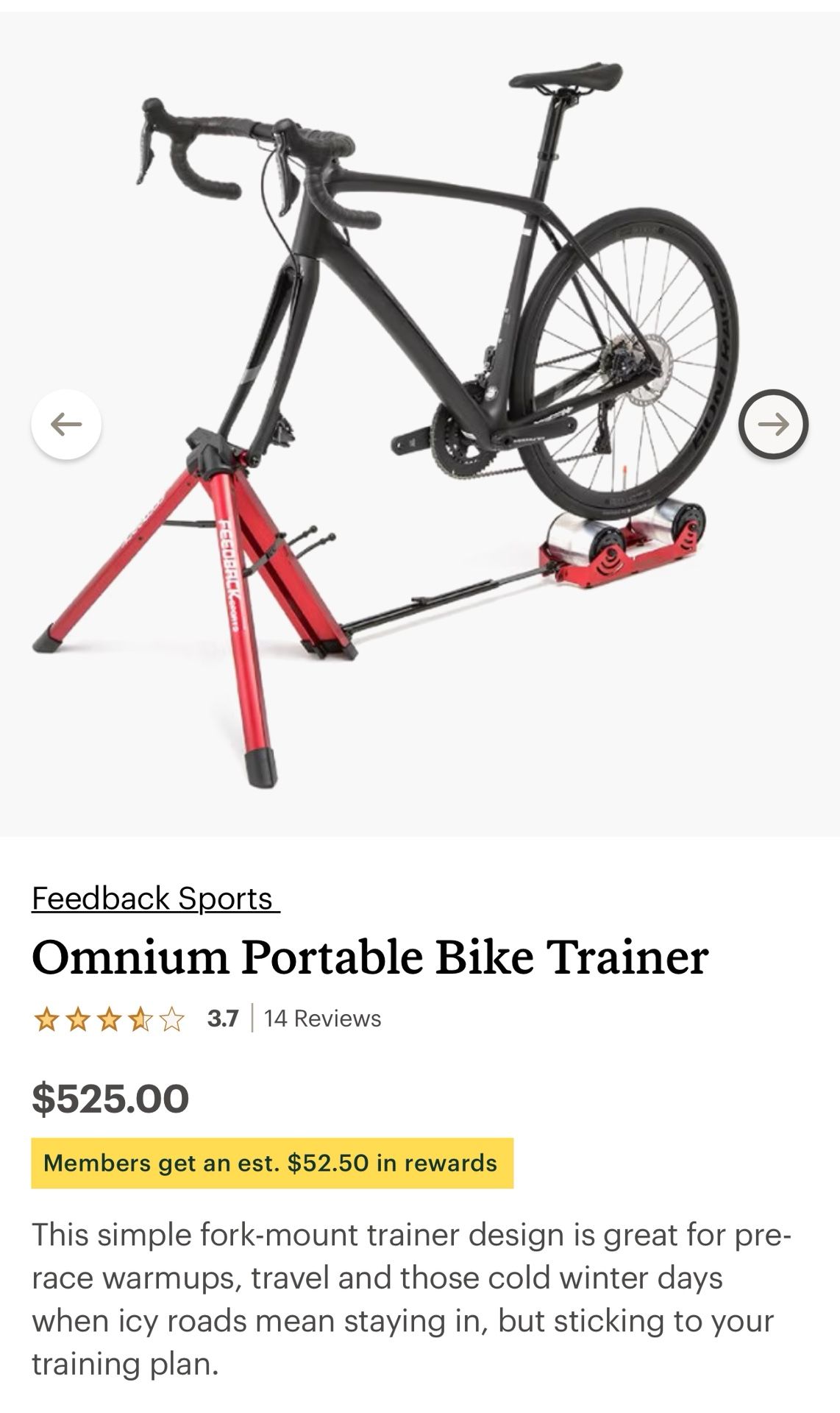The height and width of the screenshot is (1413, 840).
Task: Click the reviews count to jump to reviews section
Action: click(321, 1019)
